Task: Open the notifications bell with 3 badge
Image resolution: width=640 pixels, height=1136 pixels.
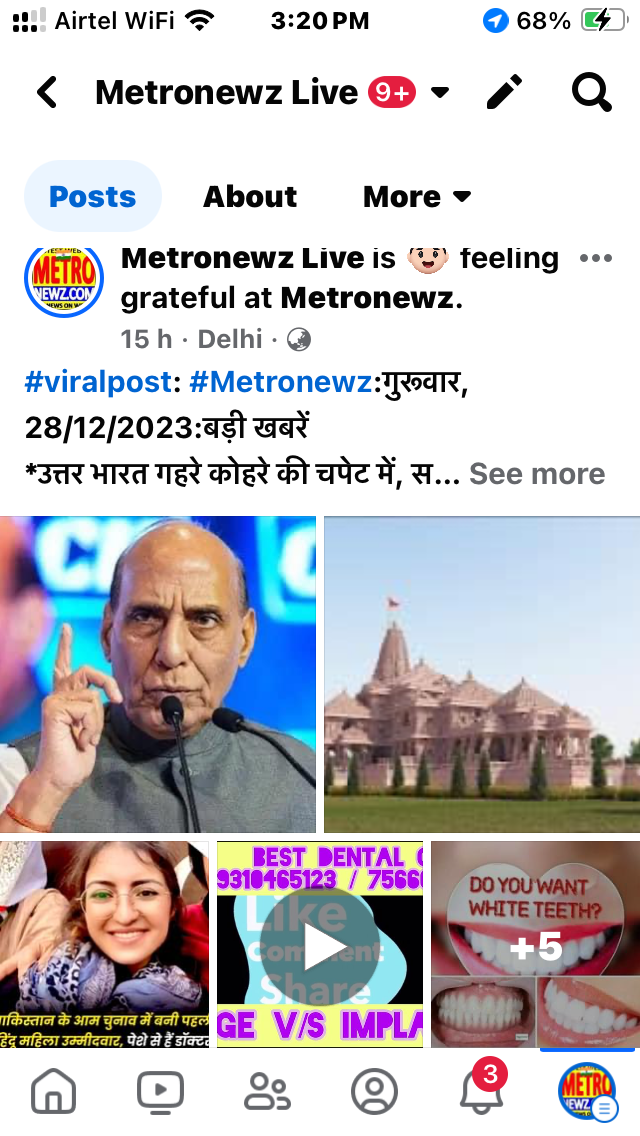Action: coord(481,1087)
